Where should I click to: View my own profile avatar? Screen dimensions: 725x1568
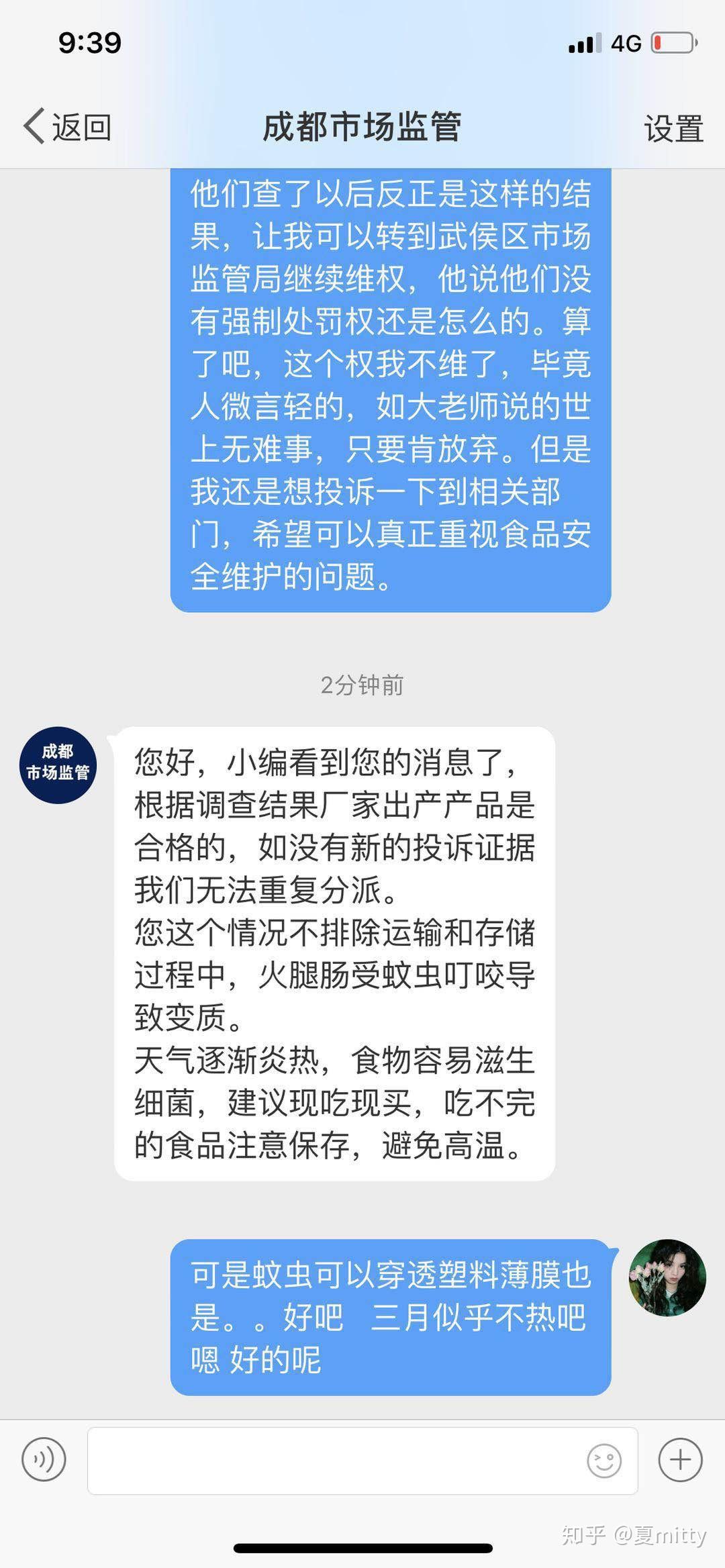pyautogui.click(x=667, y=1277)
